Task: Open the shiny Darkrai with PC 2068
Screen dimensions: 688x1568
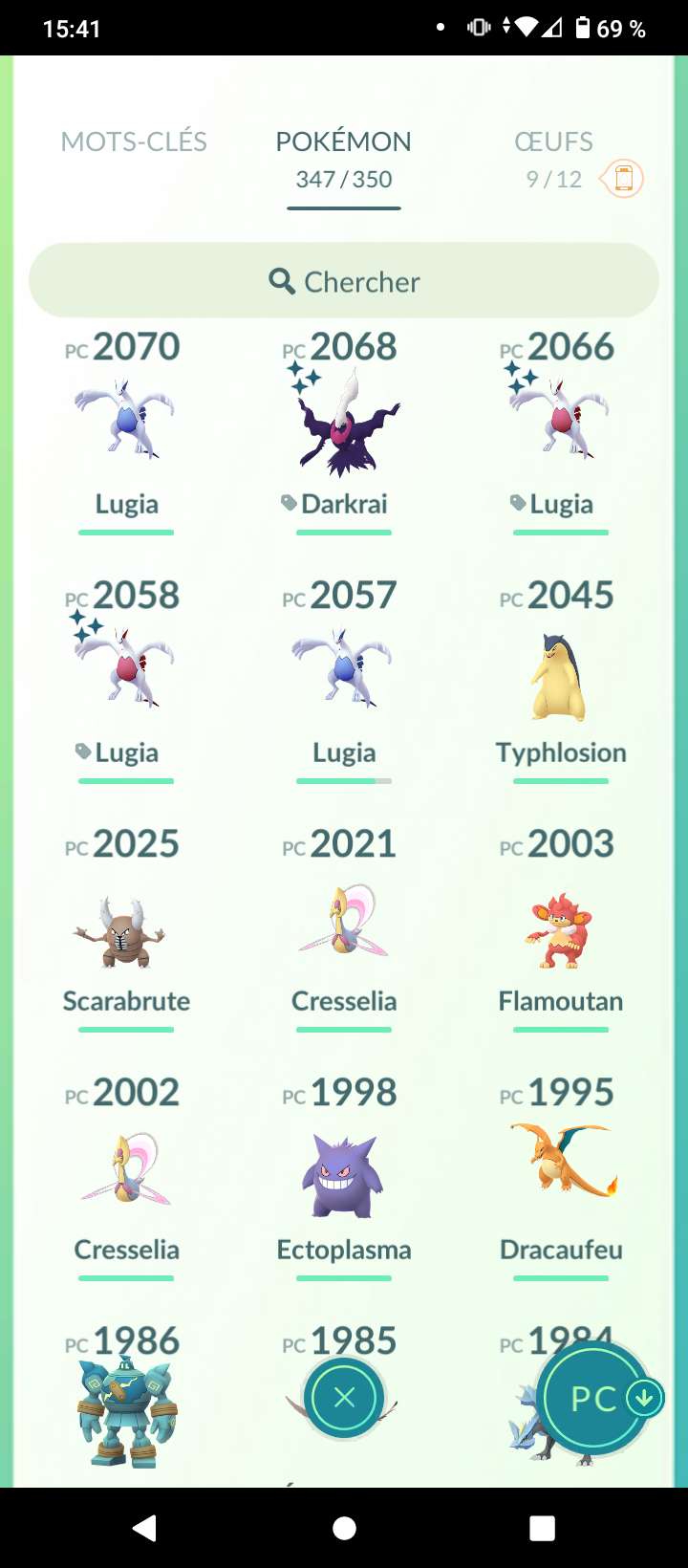Action: [344, 432]
